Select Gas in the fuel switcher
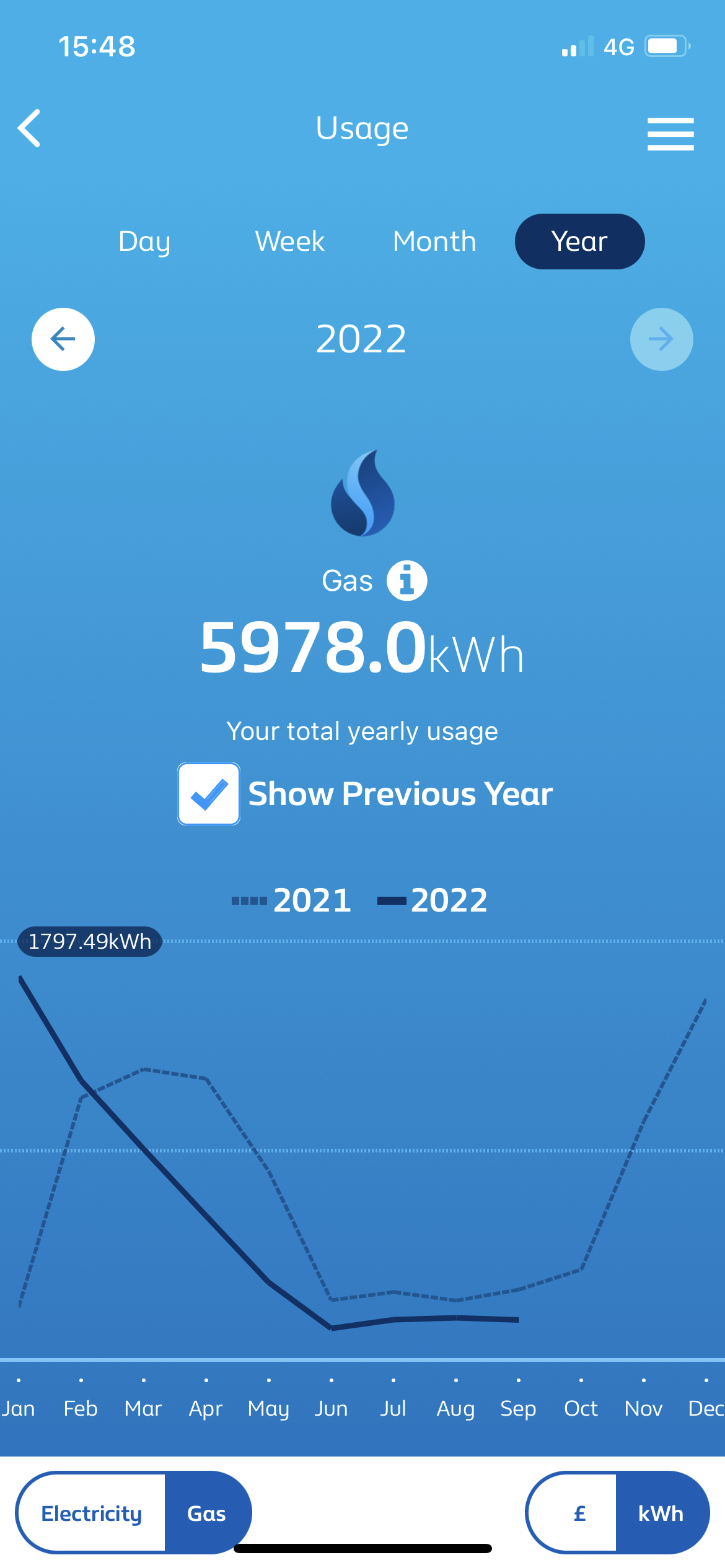725x1568 pixels. (207, 1514)
